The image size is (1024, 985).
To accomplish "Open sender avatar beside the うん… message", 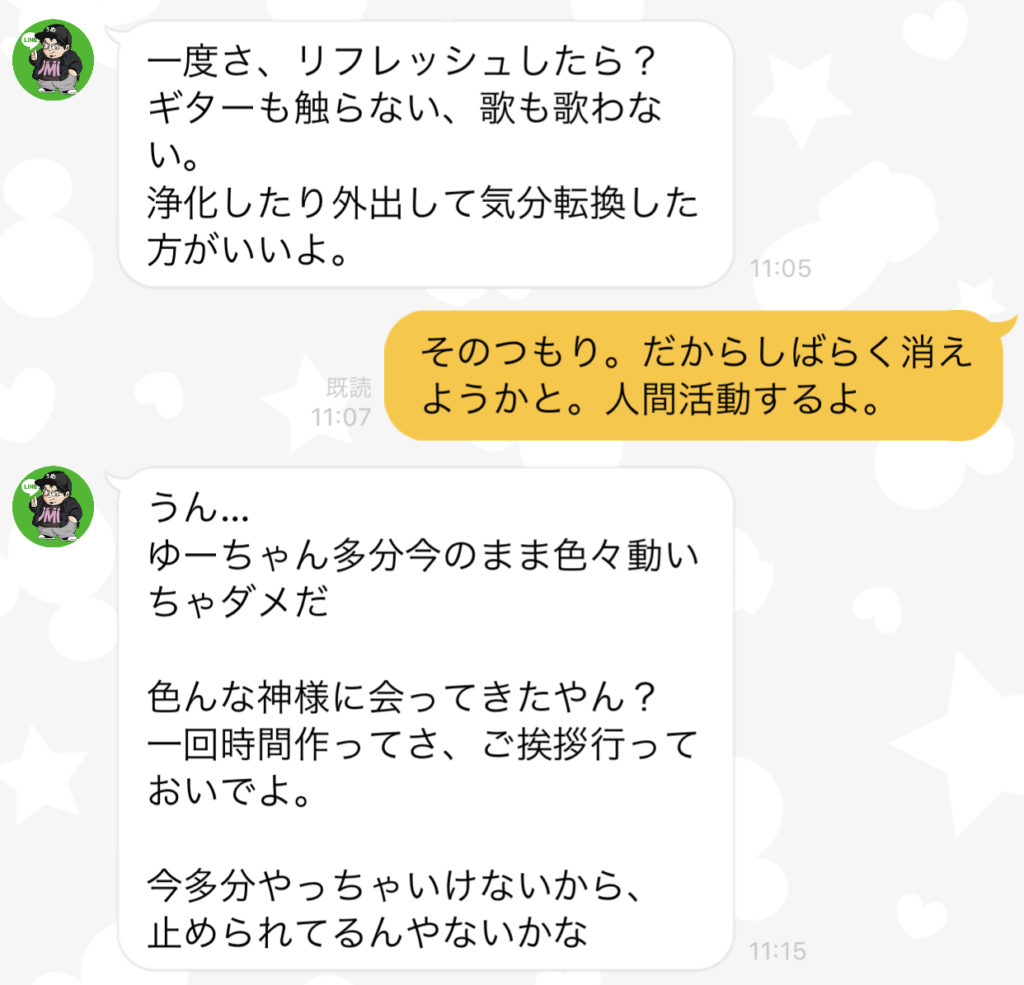I will tap(53, 506).
